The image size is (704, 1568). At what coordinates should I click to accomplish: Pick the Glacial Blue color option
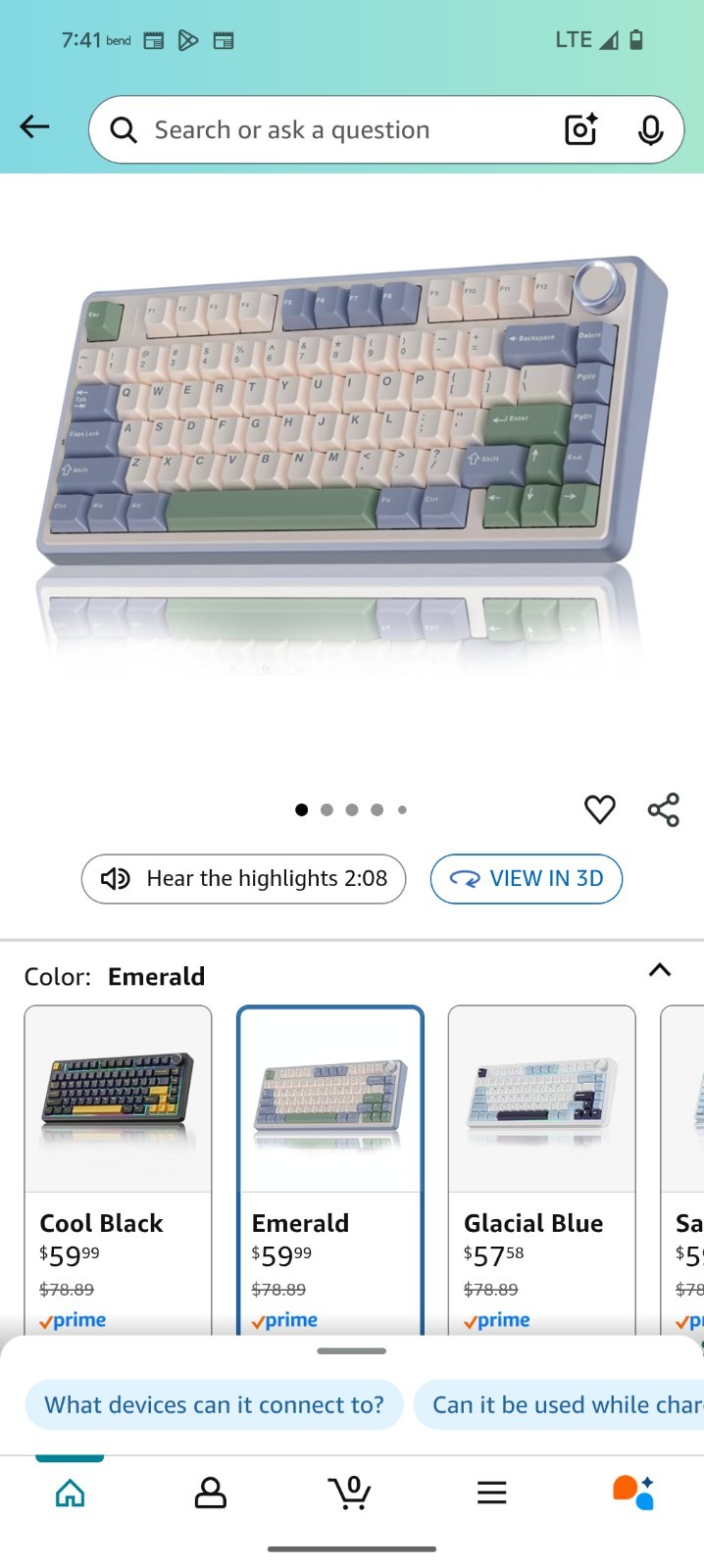(x=541, y=1166)
